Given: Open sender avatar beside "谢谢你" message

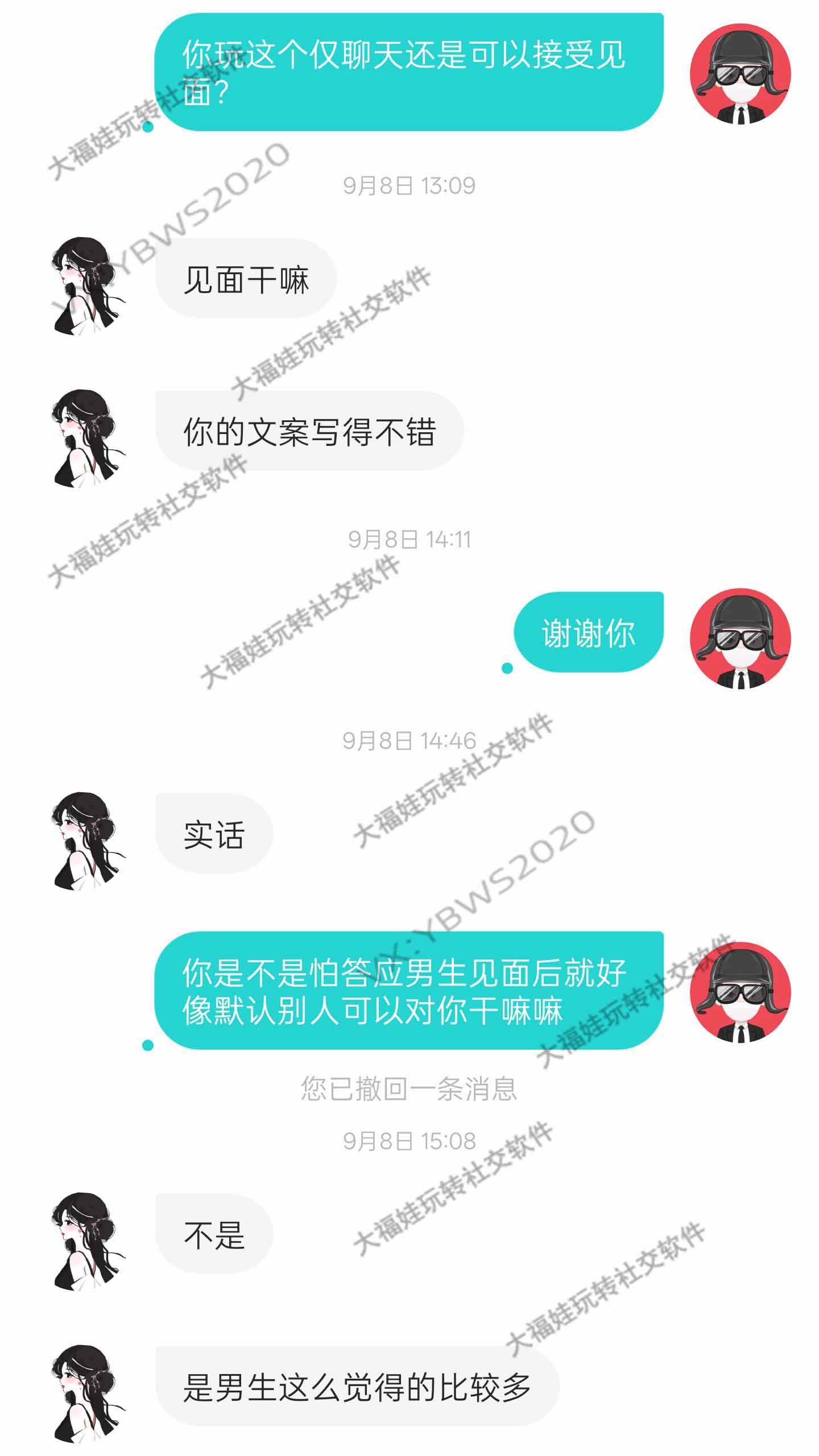Looking at the screenshot, I should point(740,638).
